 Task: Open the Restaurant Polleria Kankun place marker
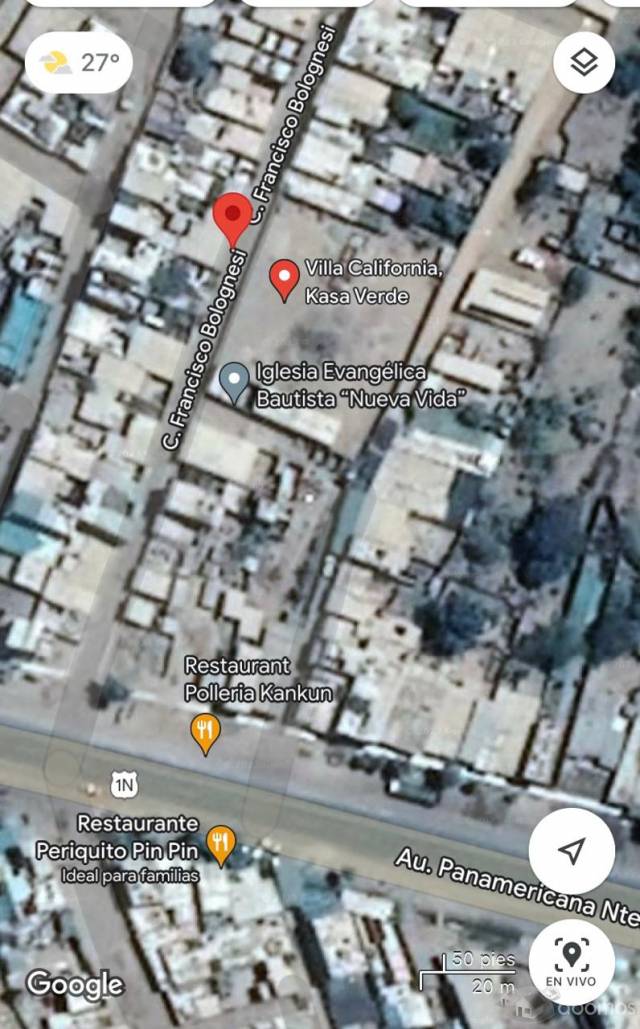click(x=205, y=733)
